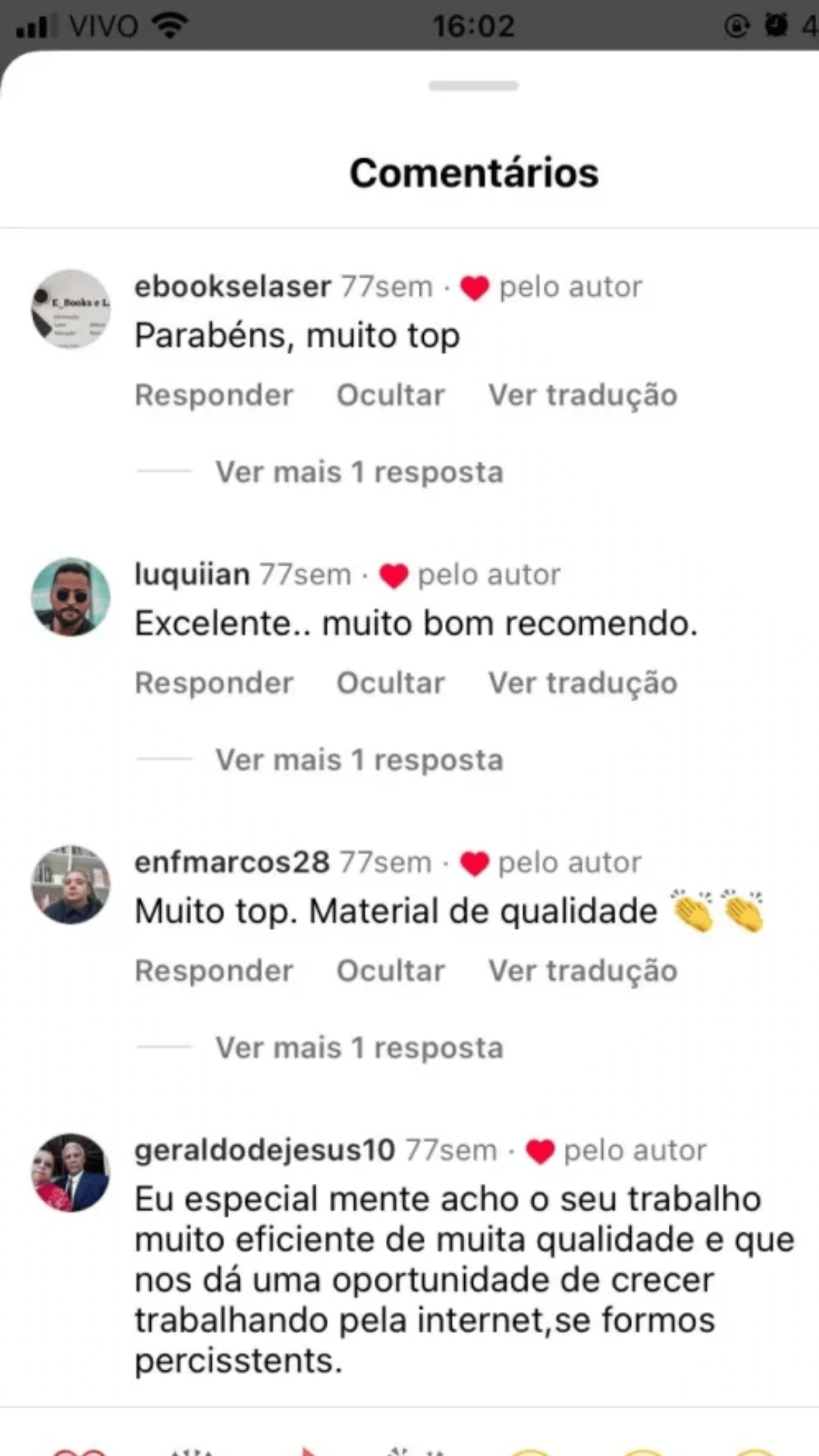Open the ebookselaser username link
Screen dimensions: 819x1456
click(x=233, y=287)
